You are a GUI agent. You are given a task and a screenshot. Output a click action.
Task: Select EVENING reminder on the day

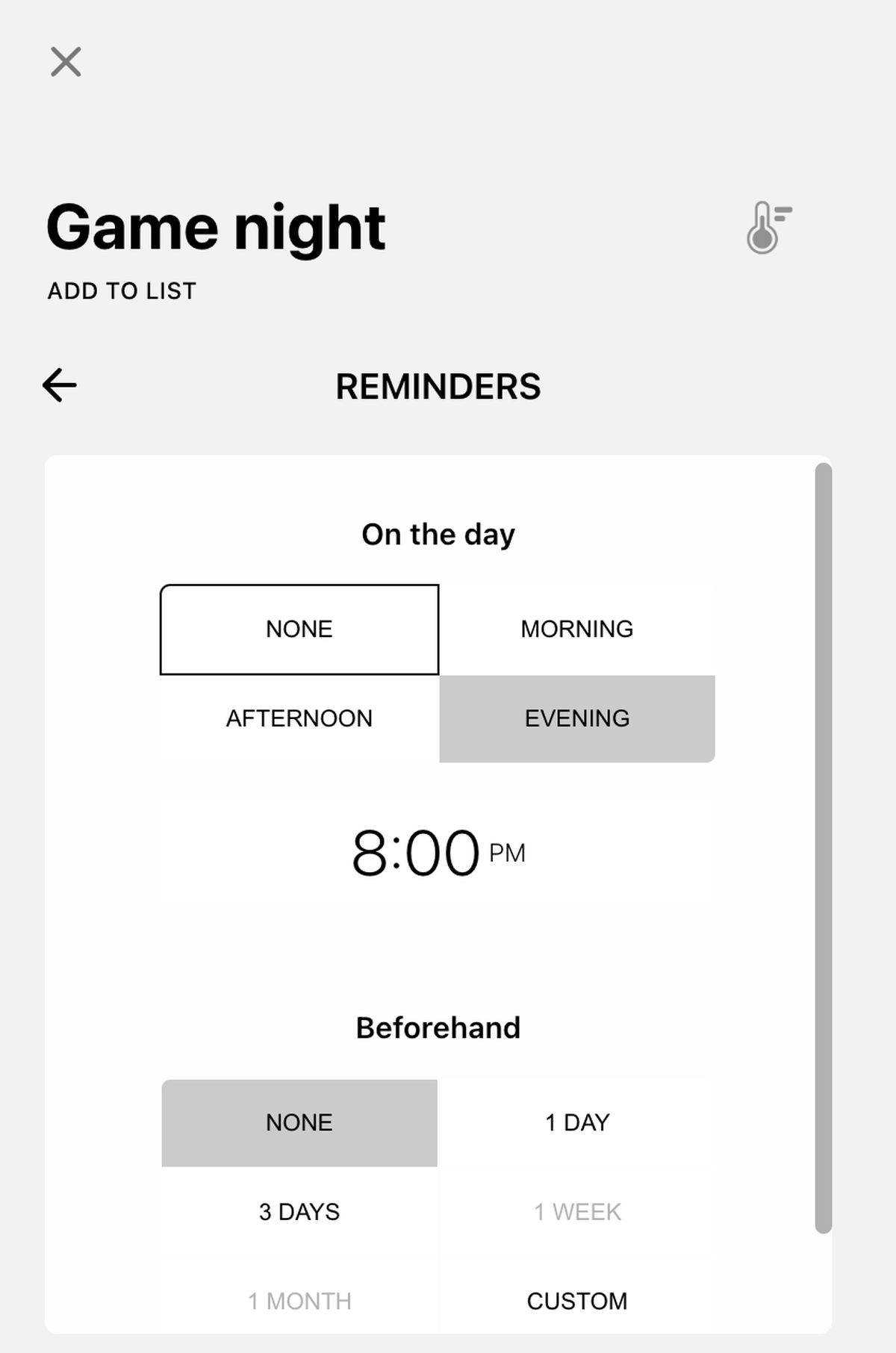(576, 718)
